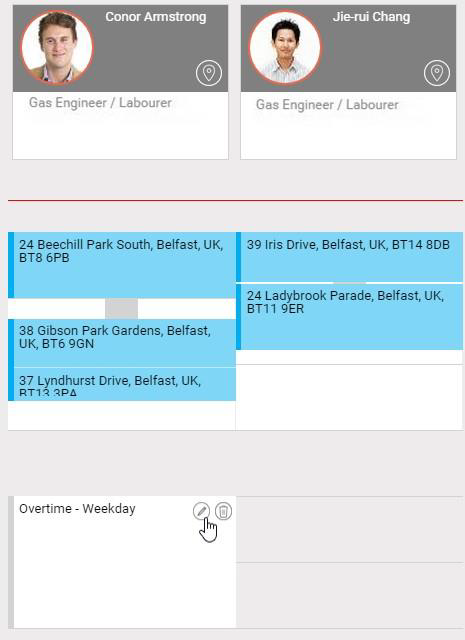
Task: Open the 37 Lyndhurst Drive job
Action: pos(122,384)
